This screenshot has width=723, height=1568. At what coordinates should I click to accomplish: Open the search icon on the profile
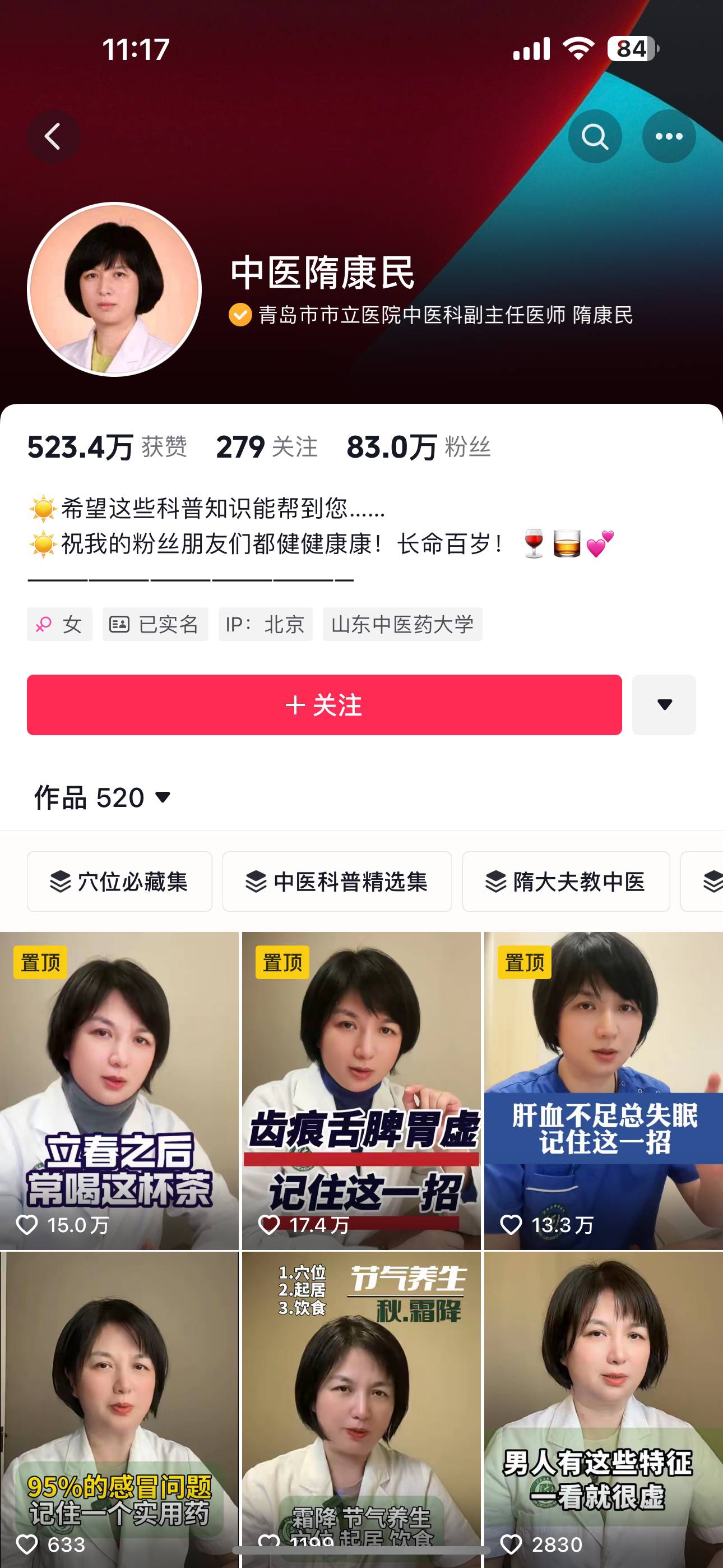(x=595, y=136)
